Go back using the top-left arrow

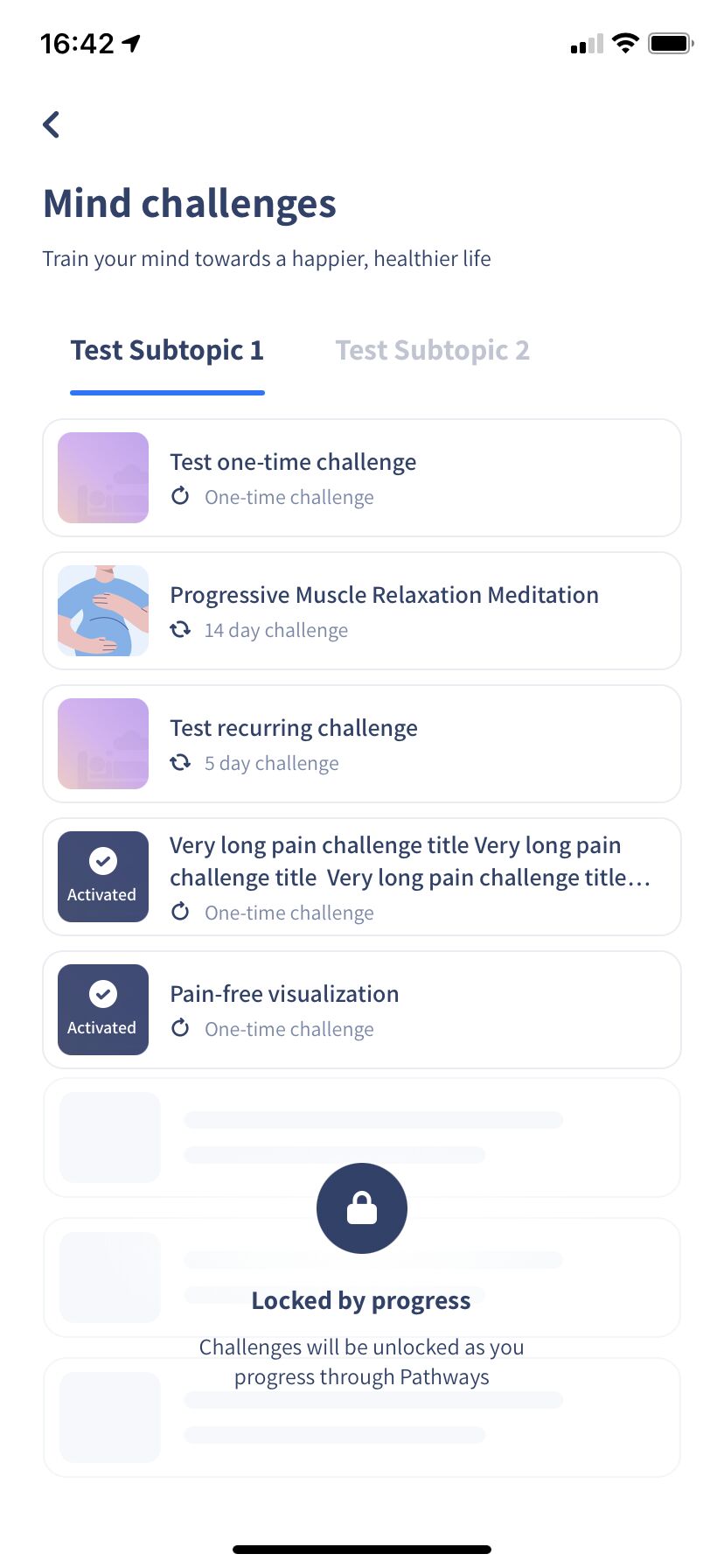click(52, 124)
